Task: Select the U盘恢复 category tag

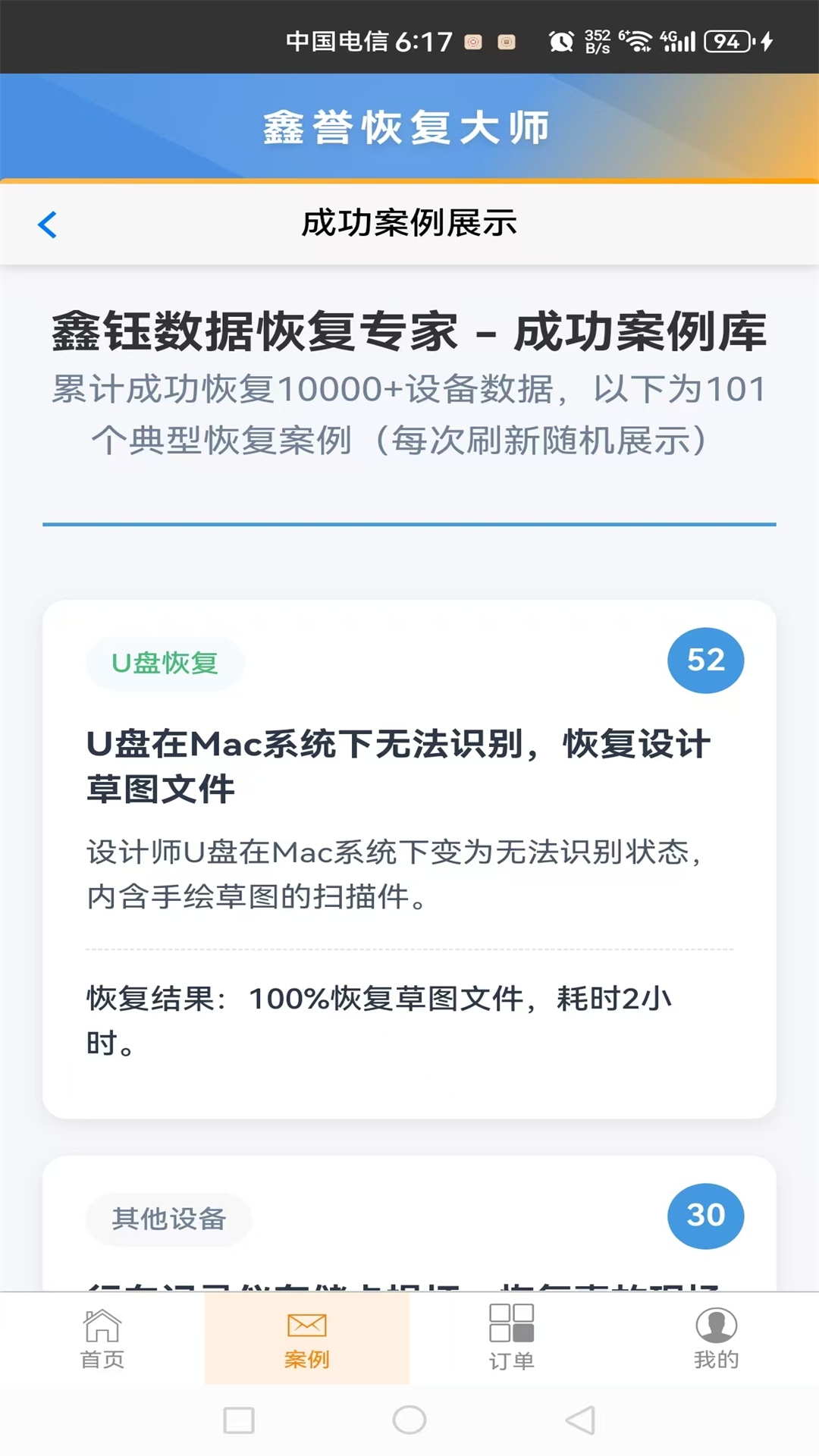Action: pos(164,661)
